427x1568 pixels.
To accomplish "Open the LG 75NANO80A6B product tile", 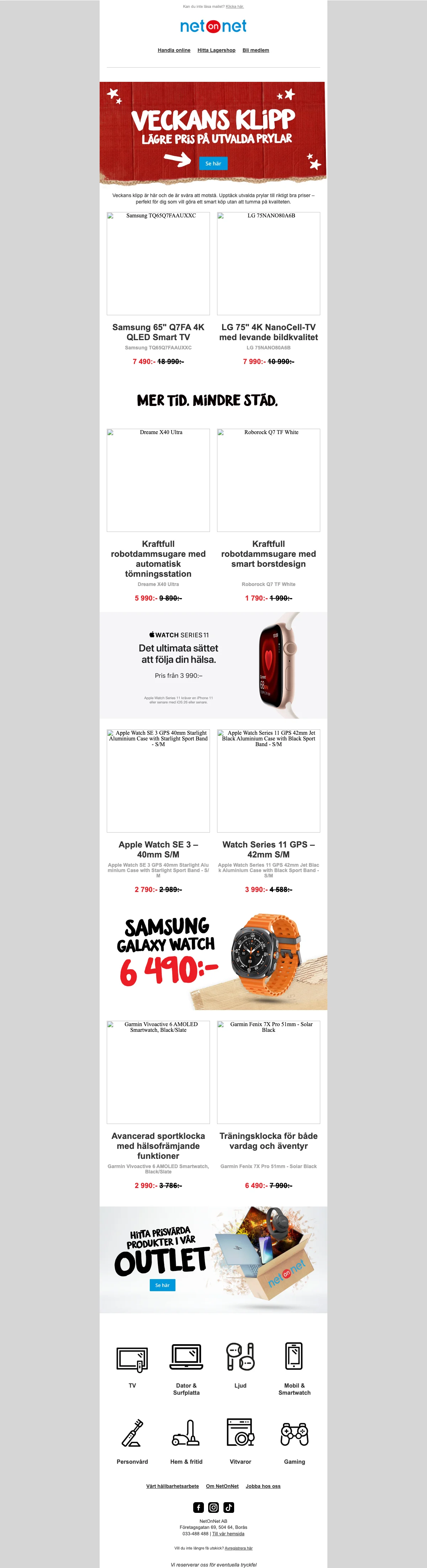I will (x=269, y=264).
